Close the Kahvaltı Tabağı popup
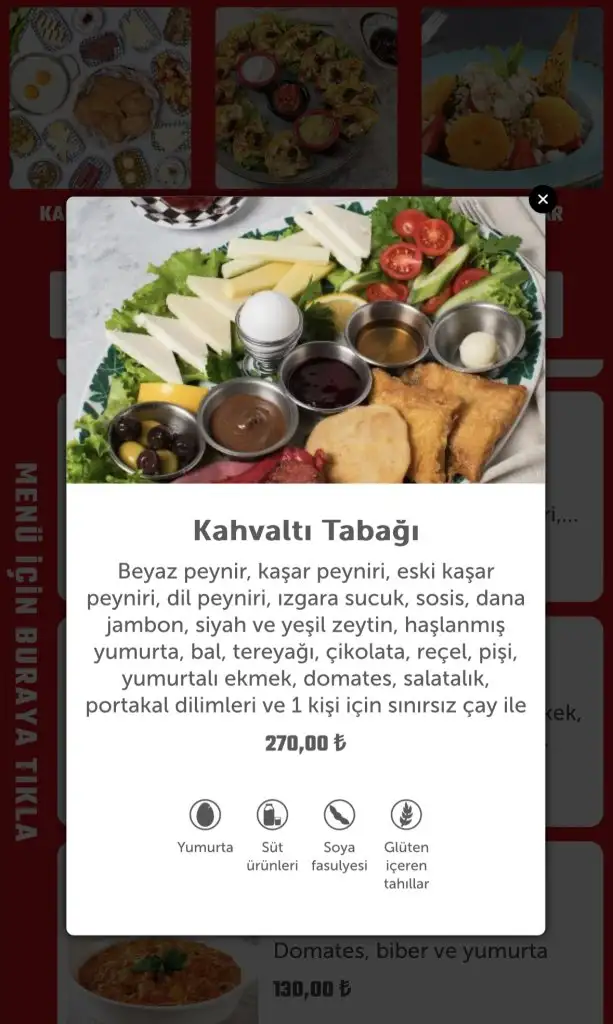The height and width of the screenshot is (1024, 613). [542, 200]
